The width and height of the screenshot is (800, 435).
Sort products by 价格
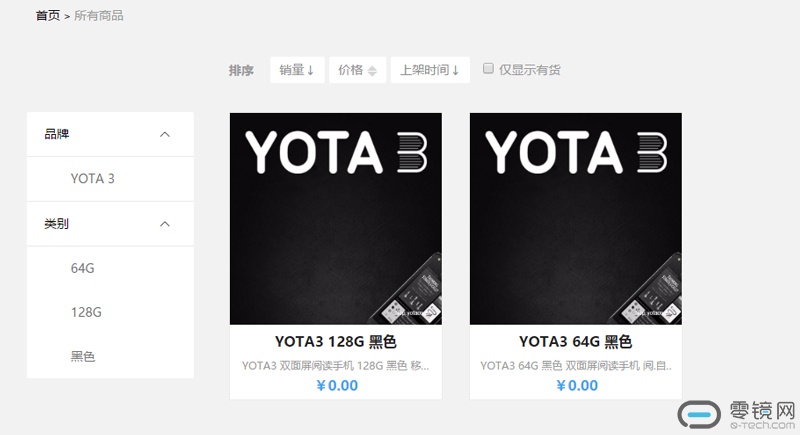click(x=357, y=70)
